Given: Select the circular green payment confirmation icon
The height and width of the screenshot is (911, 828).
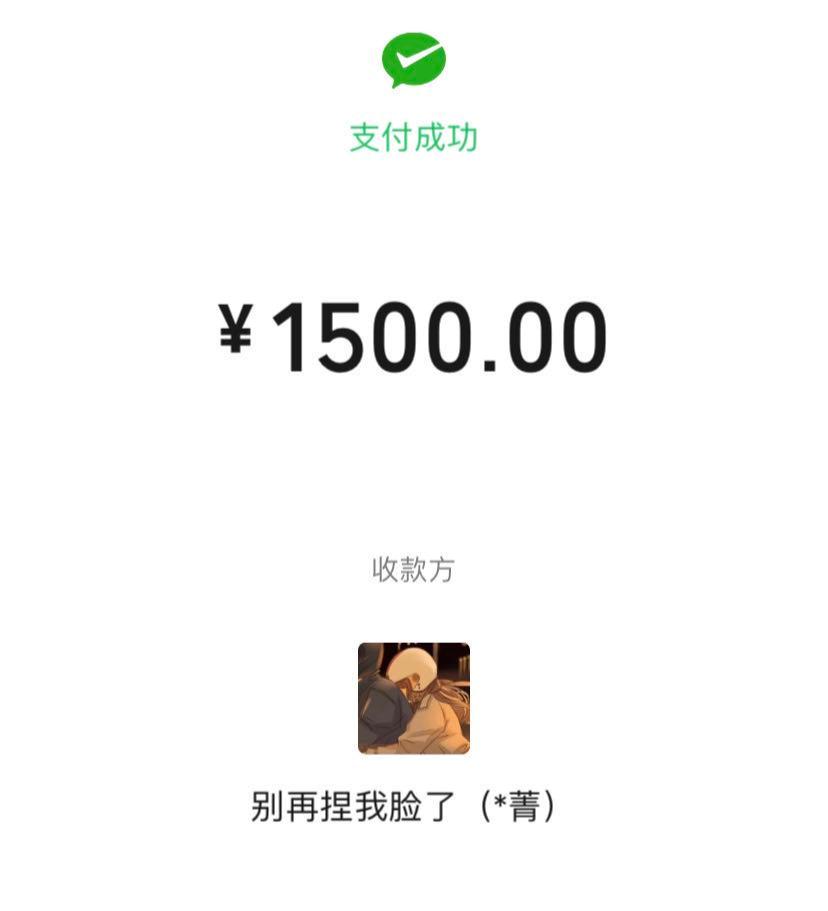Looking at the screenshot, I should click(x=414, y=58).
